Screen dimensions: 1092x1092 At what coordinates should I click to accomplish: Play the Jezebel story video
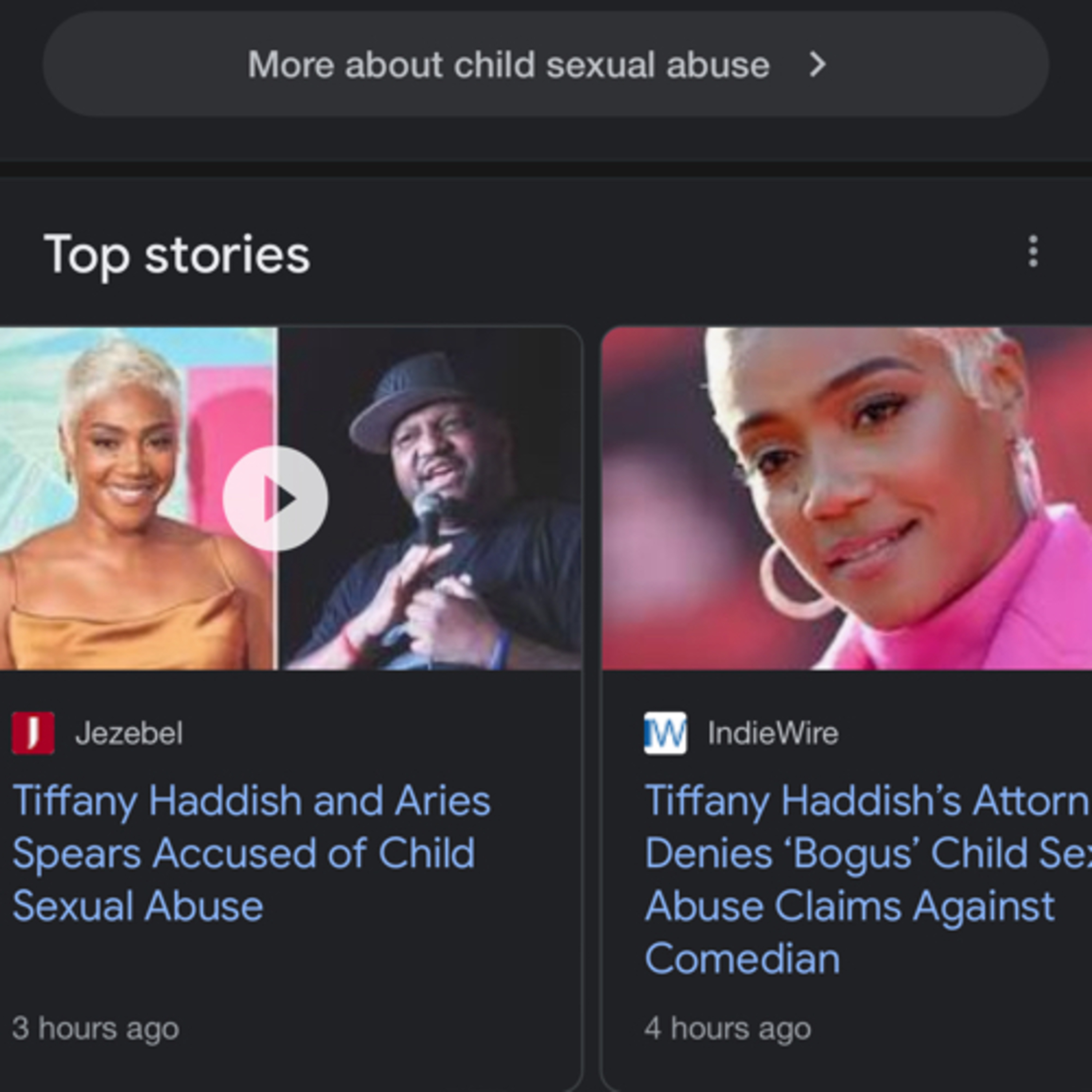pos(275,499)
